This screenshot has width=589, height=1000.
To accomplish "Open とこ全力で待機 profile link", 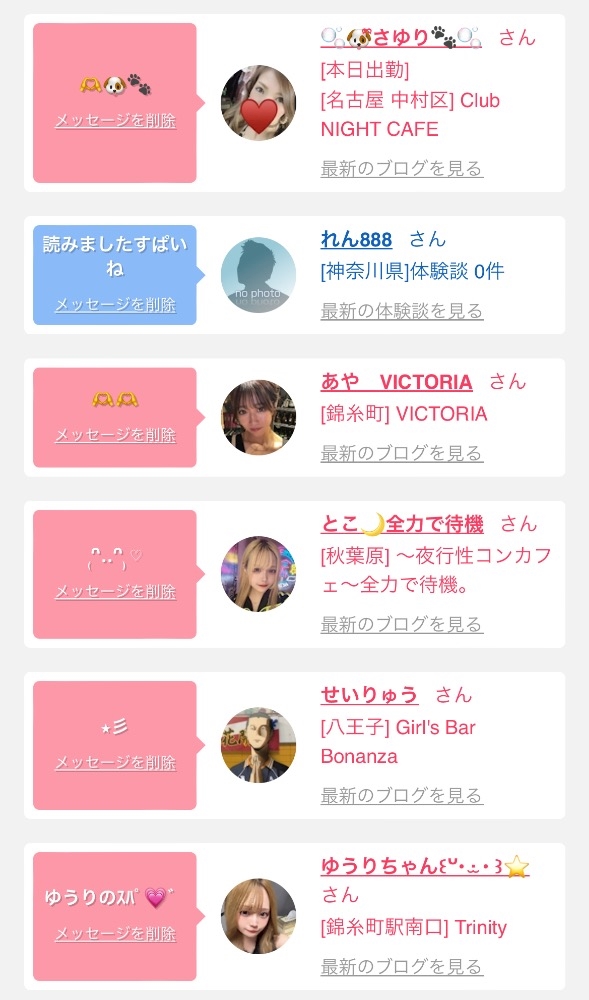I will tap(402, 524).
